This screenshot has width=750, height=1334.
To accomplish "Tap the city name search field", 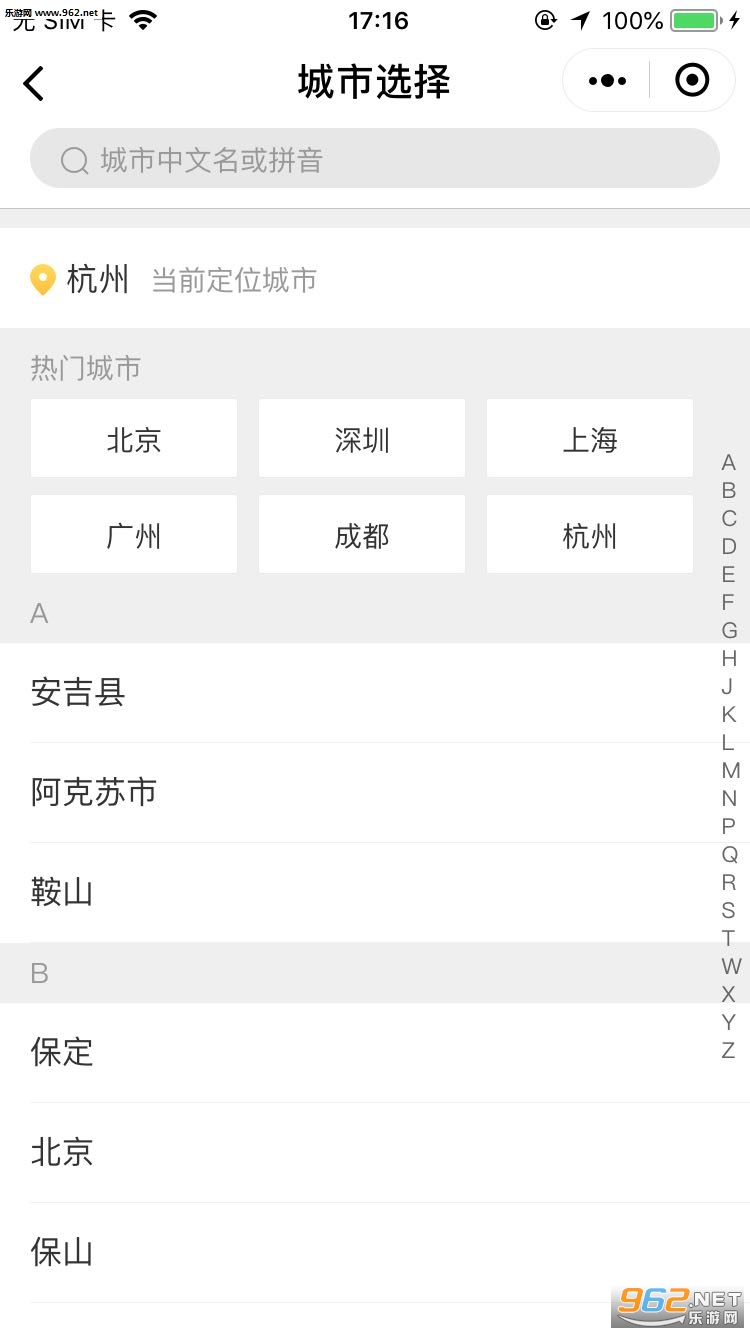I will click(375, 159).
